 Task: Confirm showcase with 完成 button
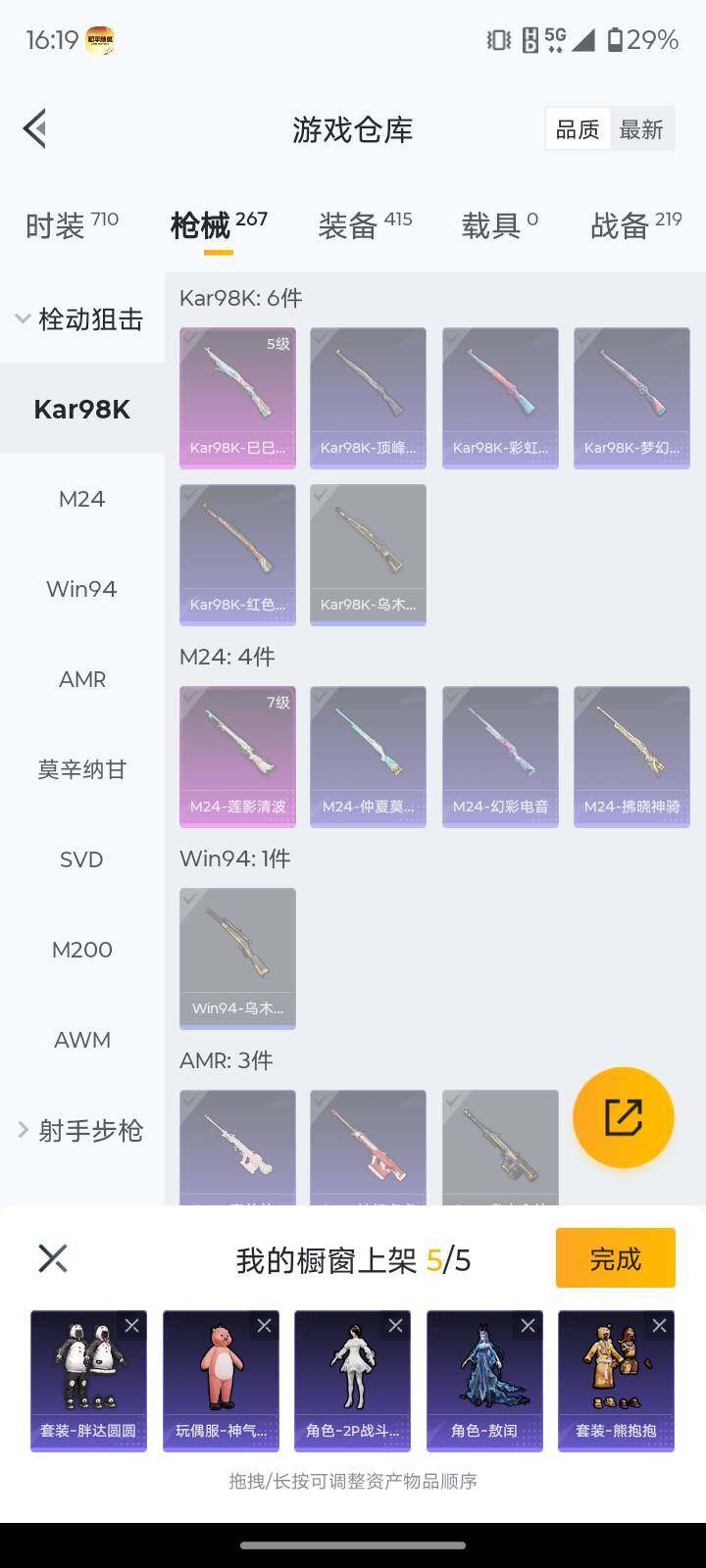(615, 1258)
